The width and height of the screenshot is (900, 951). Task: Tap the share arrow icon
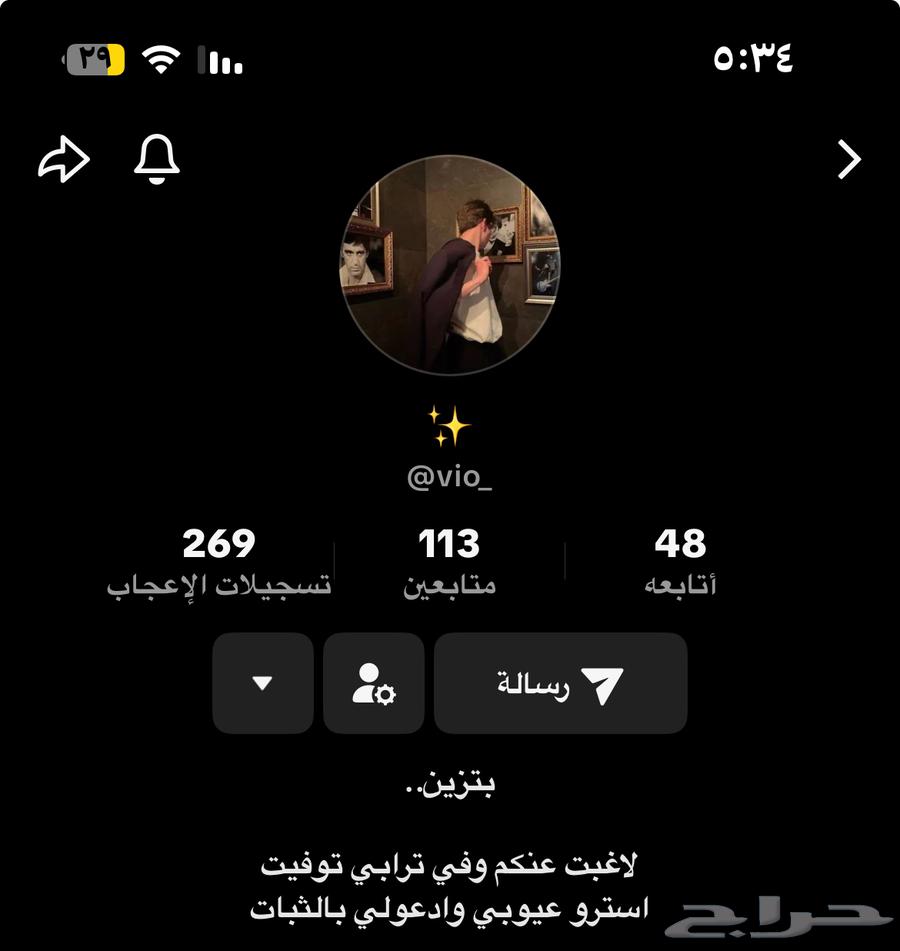(x=65, y=158)
